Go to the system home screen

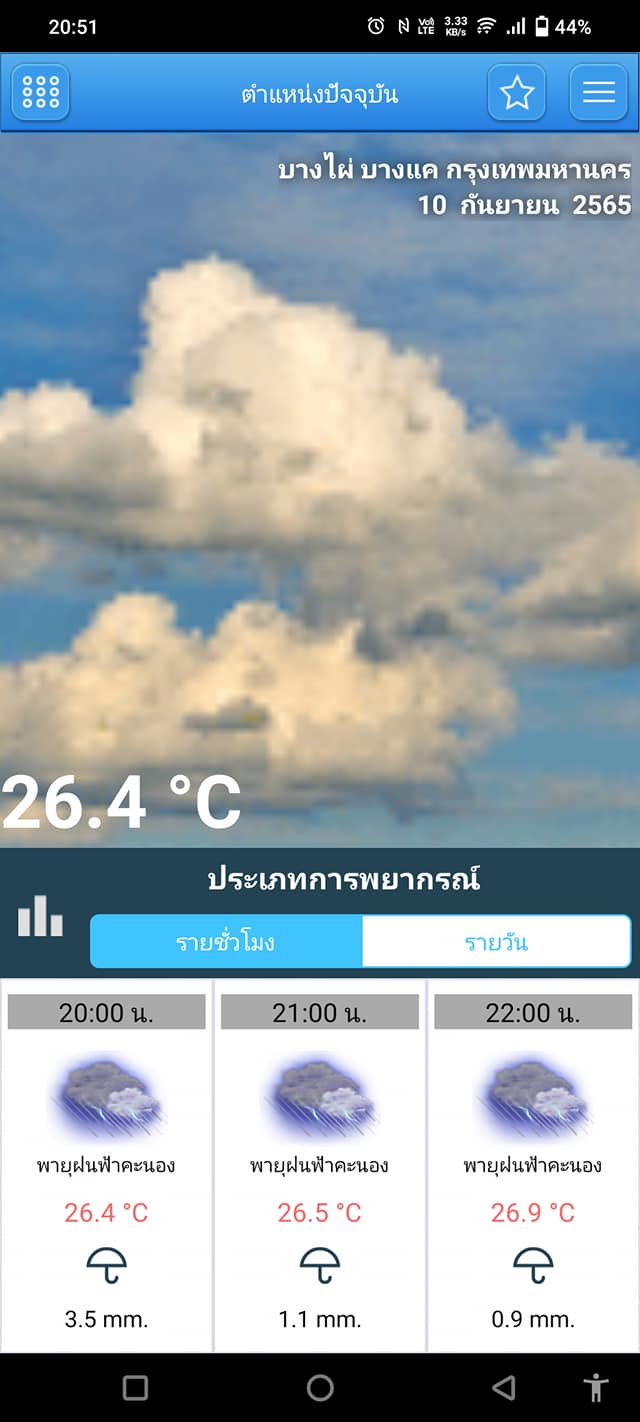(320, 1387)
